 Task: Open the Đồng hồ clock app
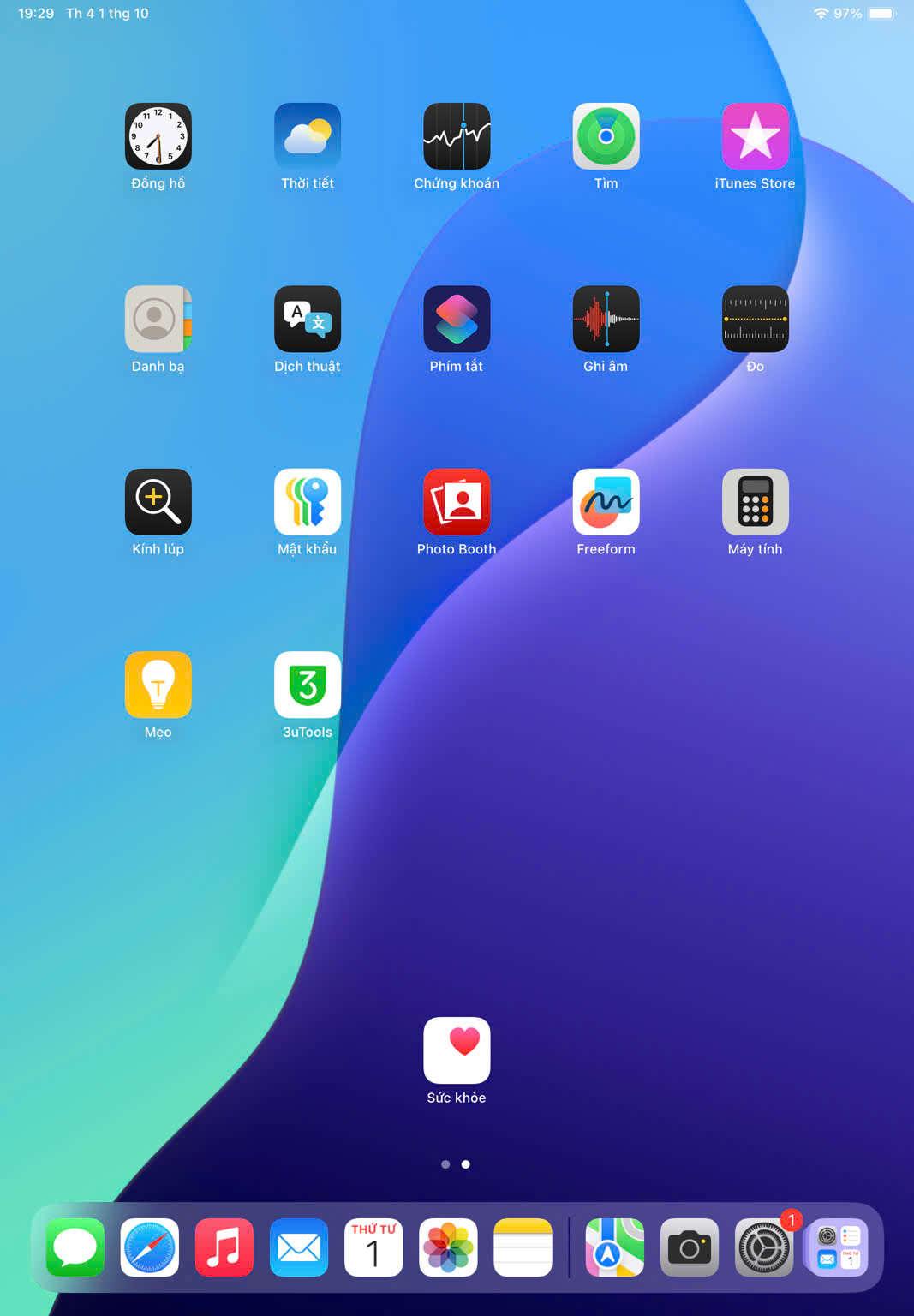158,136
